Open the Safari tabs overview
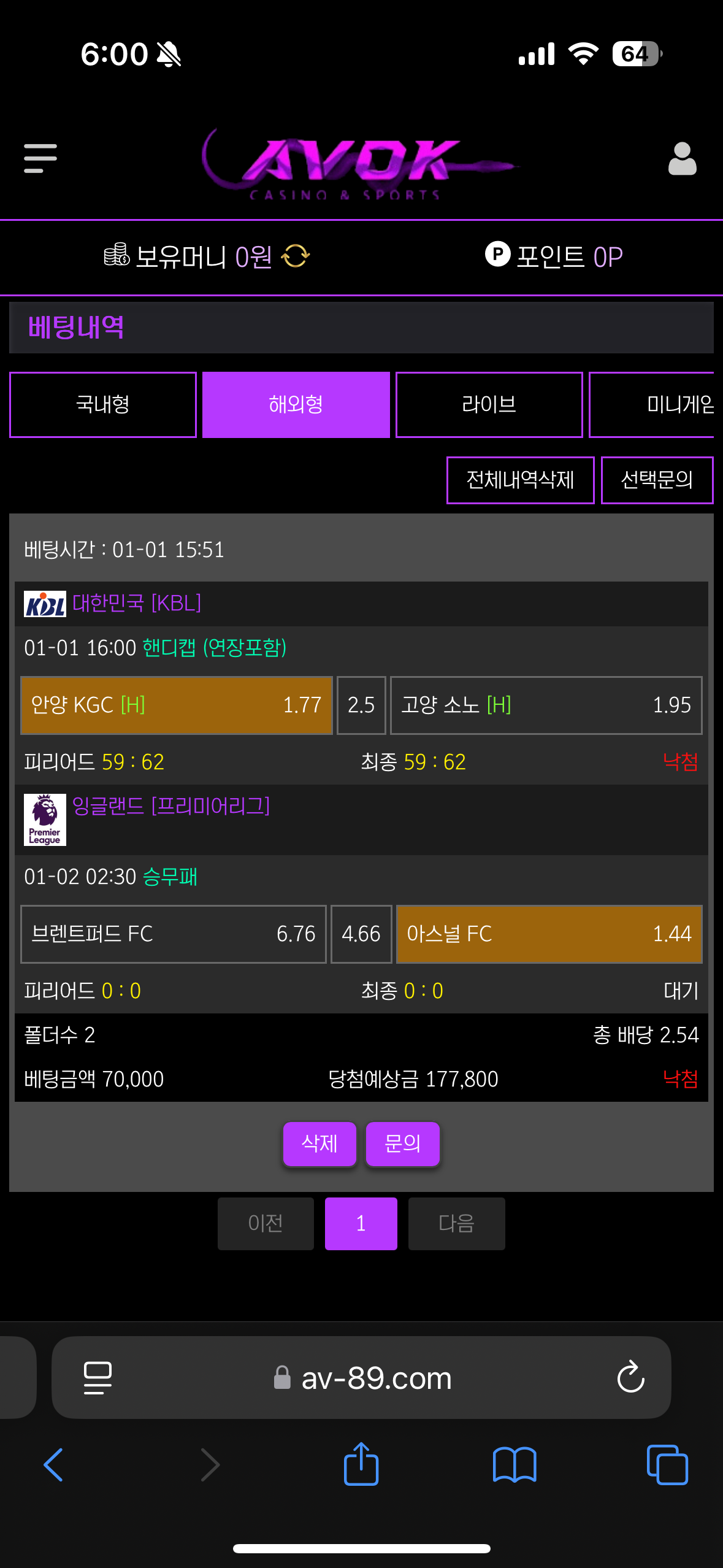The height and width of the screenshot is (1568, 723). 667,1465
